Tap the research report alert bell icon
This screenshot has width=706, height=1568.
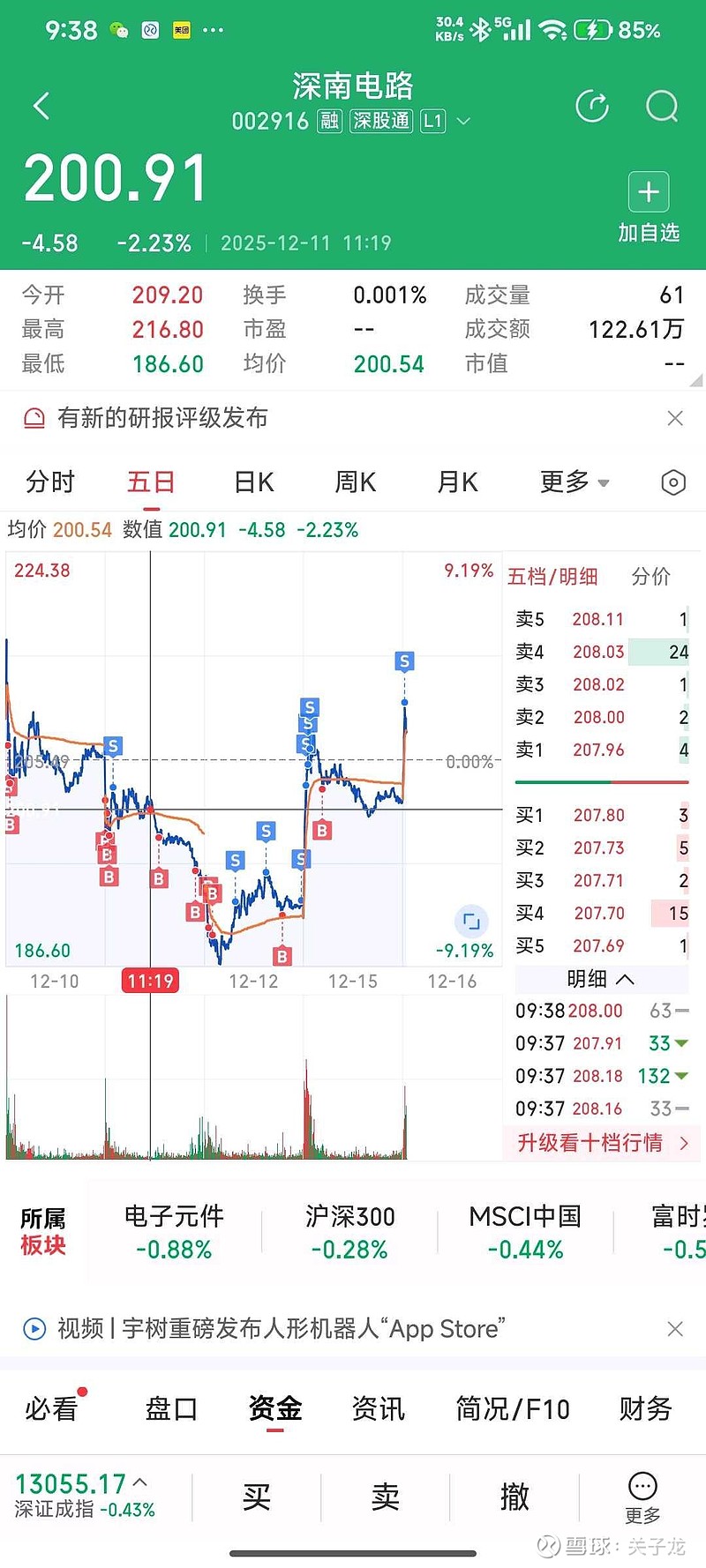35,418
